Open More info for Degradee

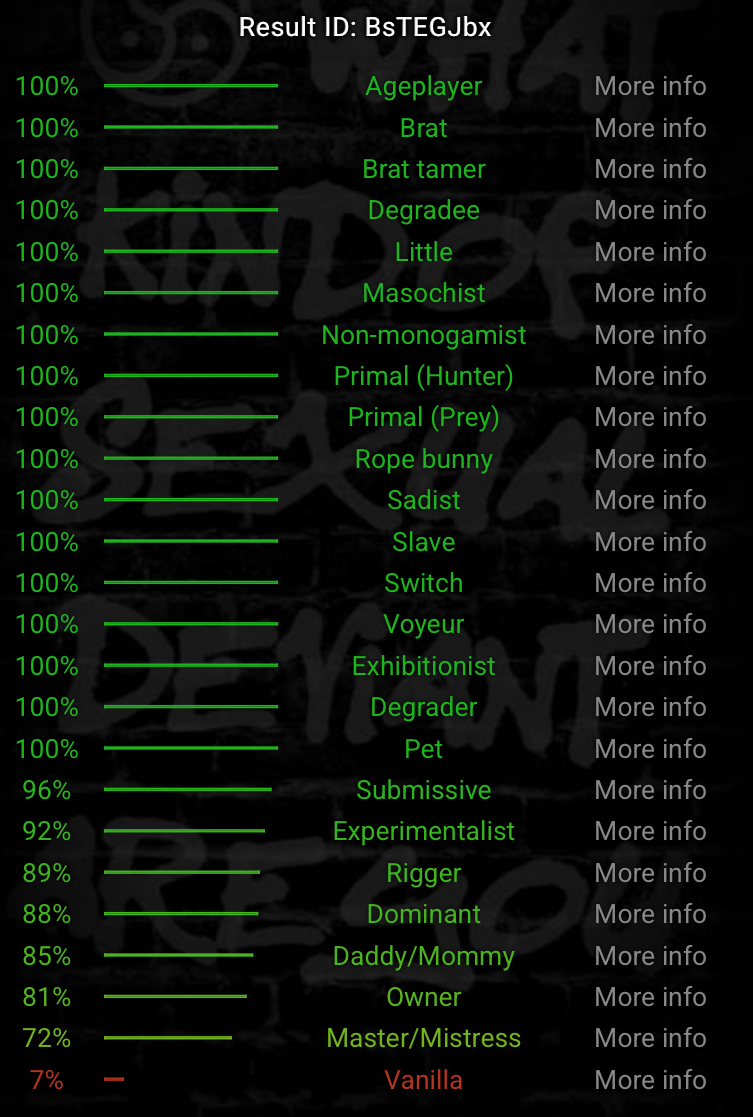pos(650,211)
